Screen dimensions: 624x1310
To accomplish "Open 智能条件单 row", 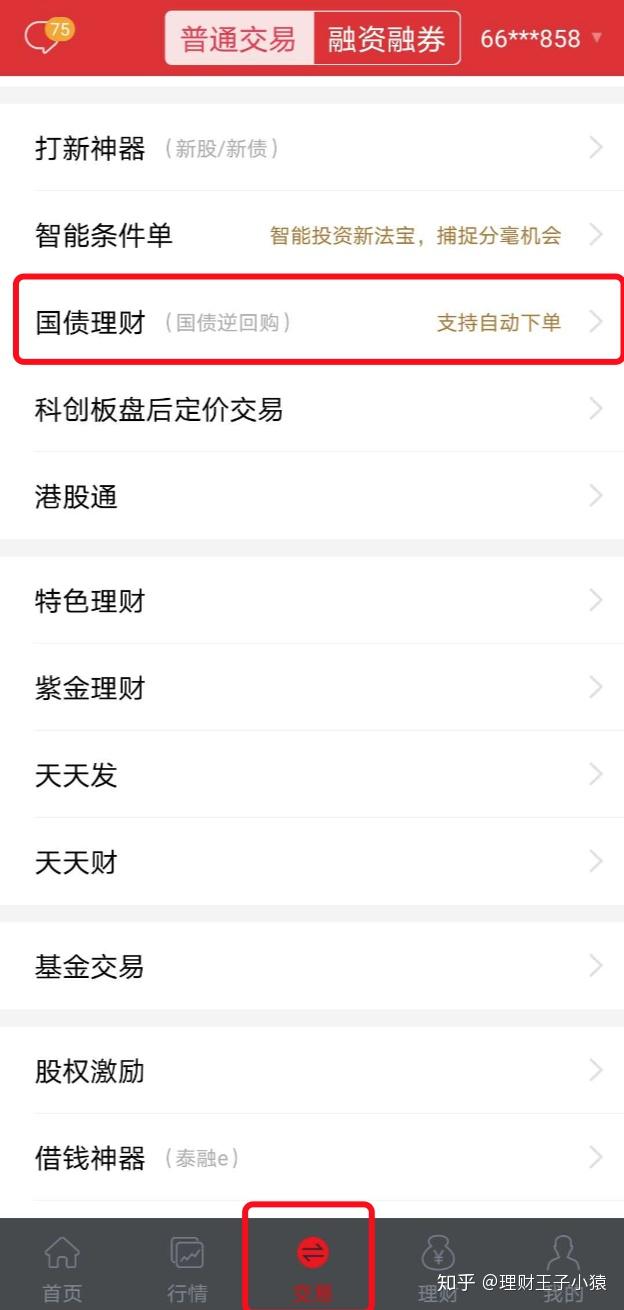I will tap(312, 235).
